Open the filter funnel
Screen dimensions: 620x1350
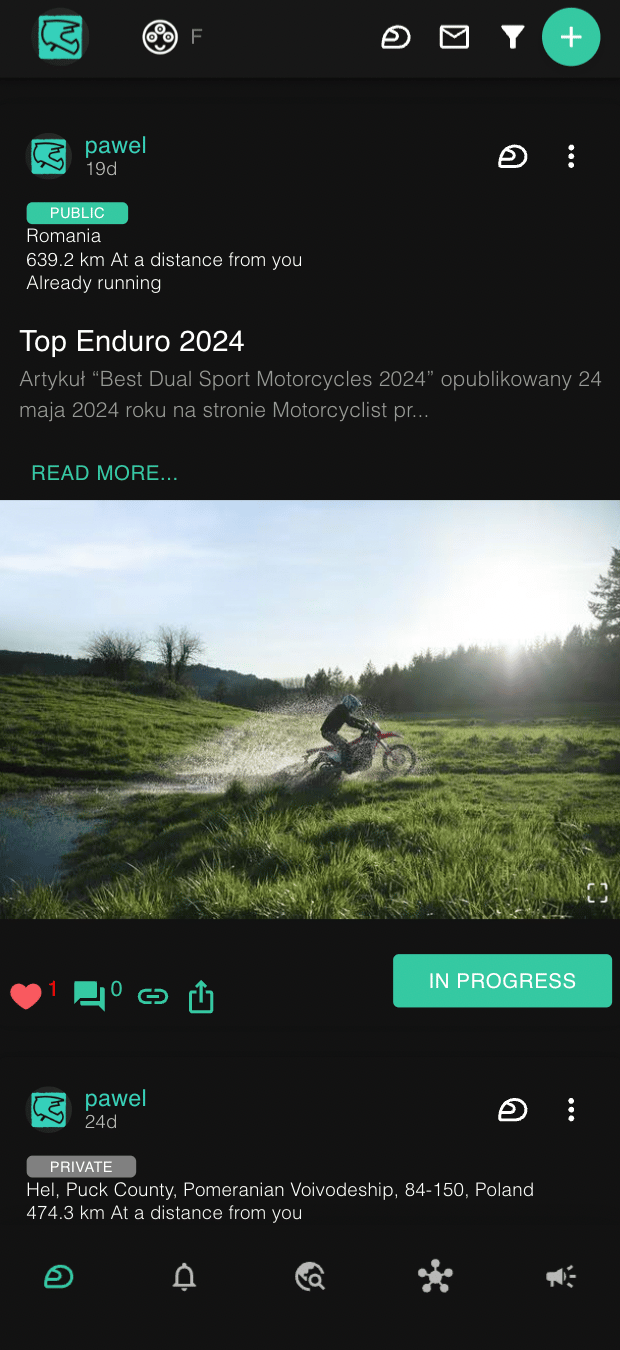tap(512, 37)
